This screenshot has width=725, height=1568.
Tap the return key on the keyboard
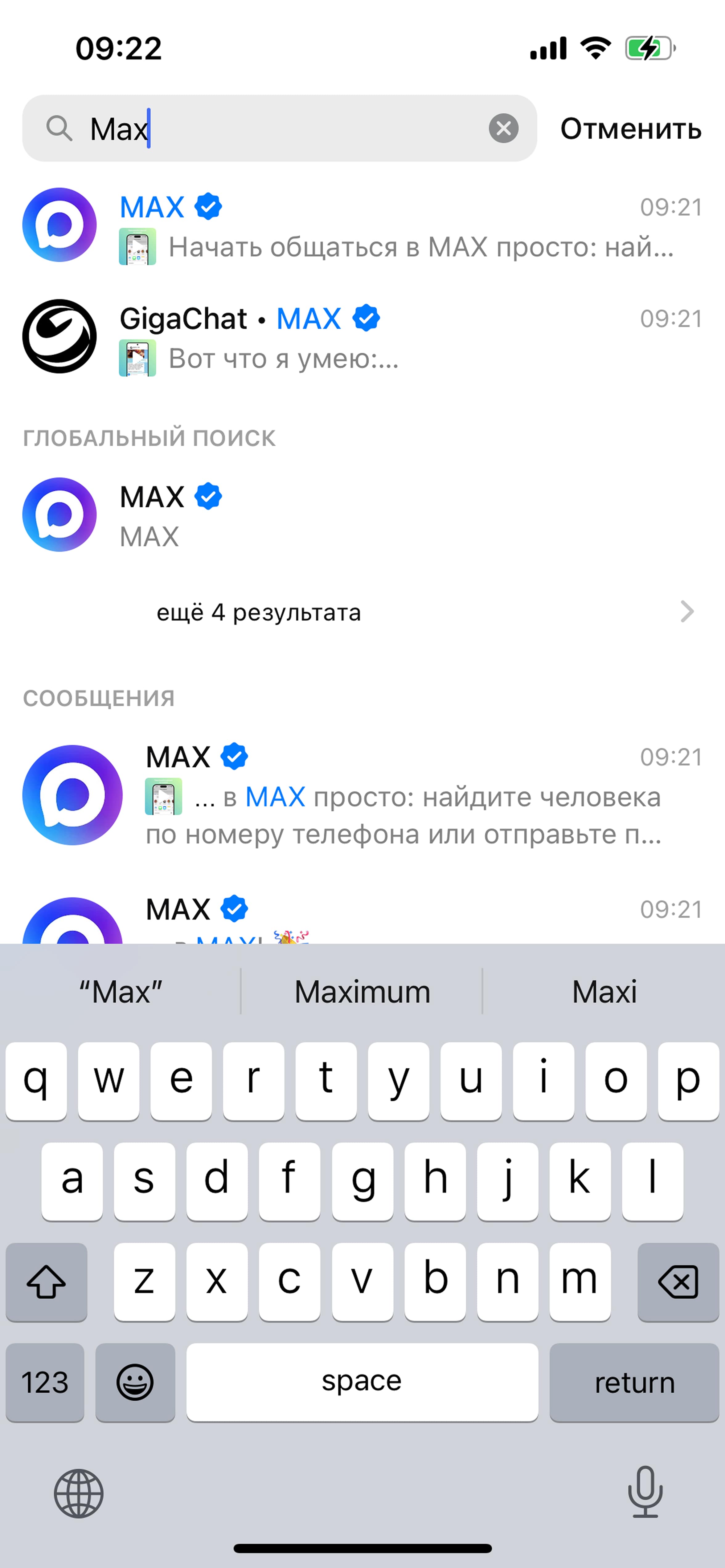tap(634, 1382)
